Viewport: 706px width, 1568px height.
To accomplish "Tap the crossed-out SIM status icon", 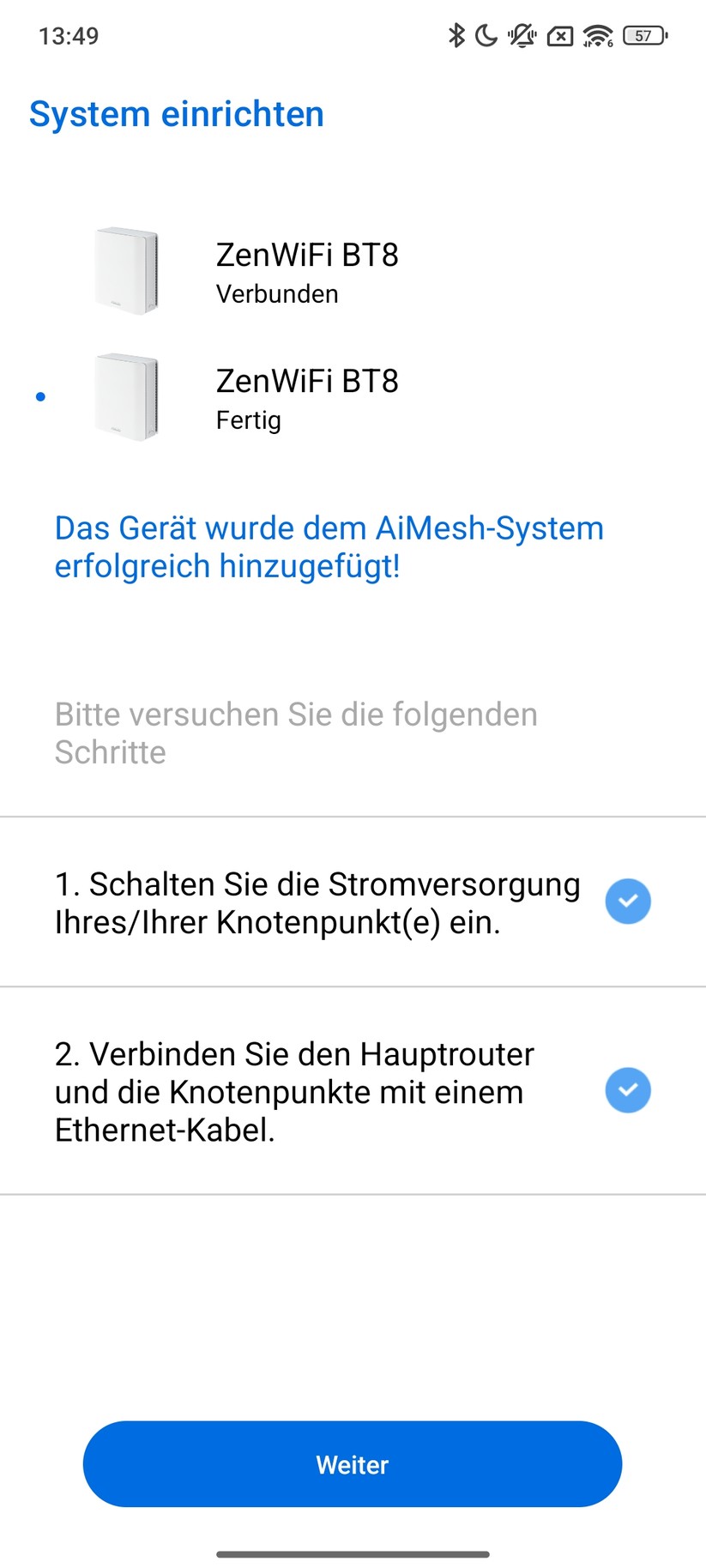I will 561,35.
